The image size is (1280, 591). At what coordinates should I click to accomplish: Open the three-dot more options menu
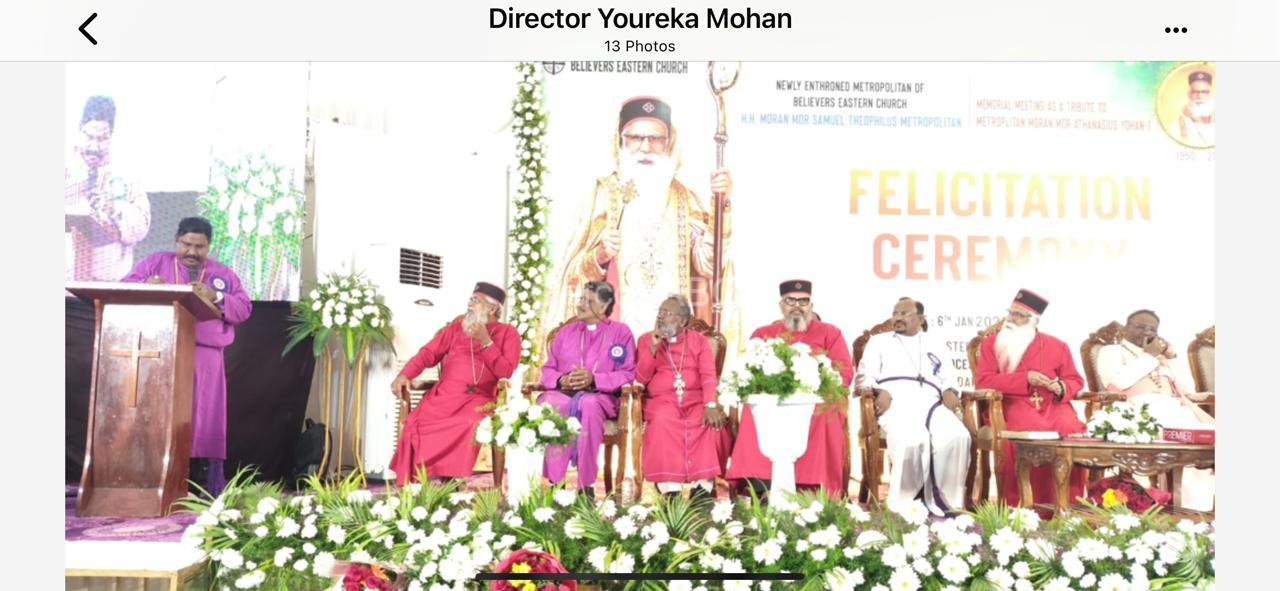point(1176,30)
